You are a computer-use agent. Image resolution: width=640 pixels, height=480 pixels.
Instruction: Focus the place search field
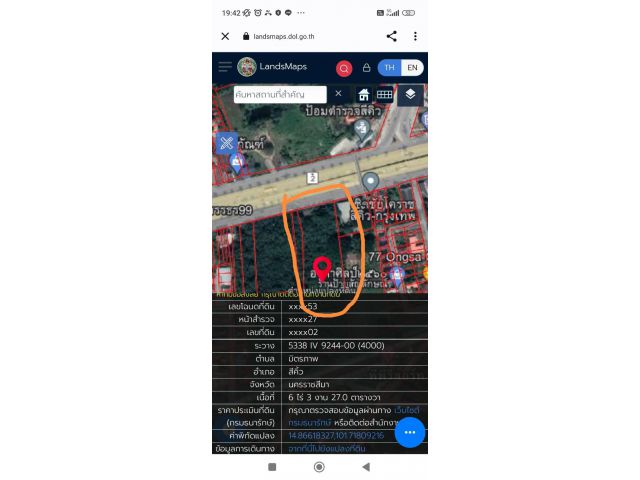tap(280, 93)
